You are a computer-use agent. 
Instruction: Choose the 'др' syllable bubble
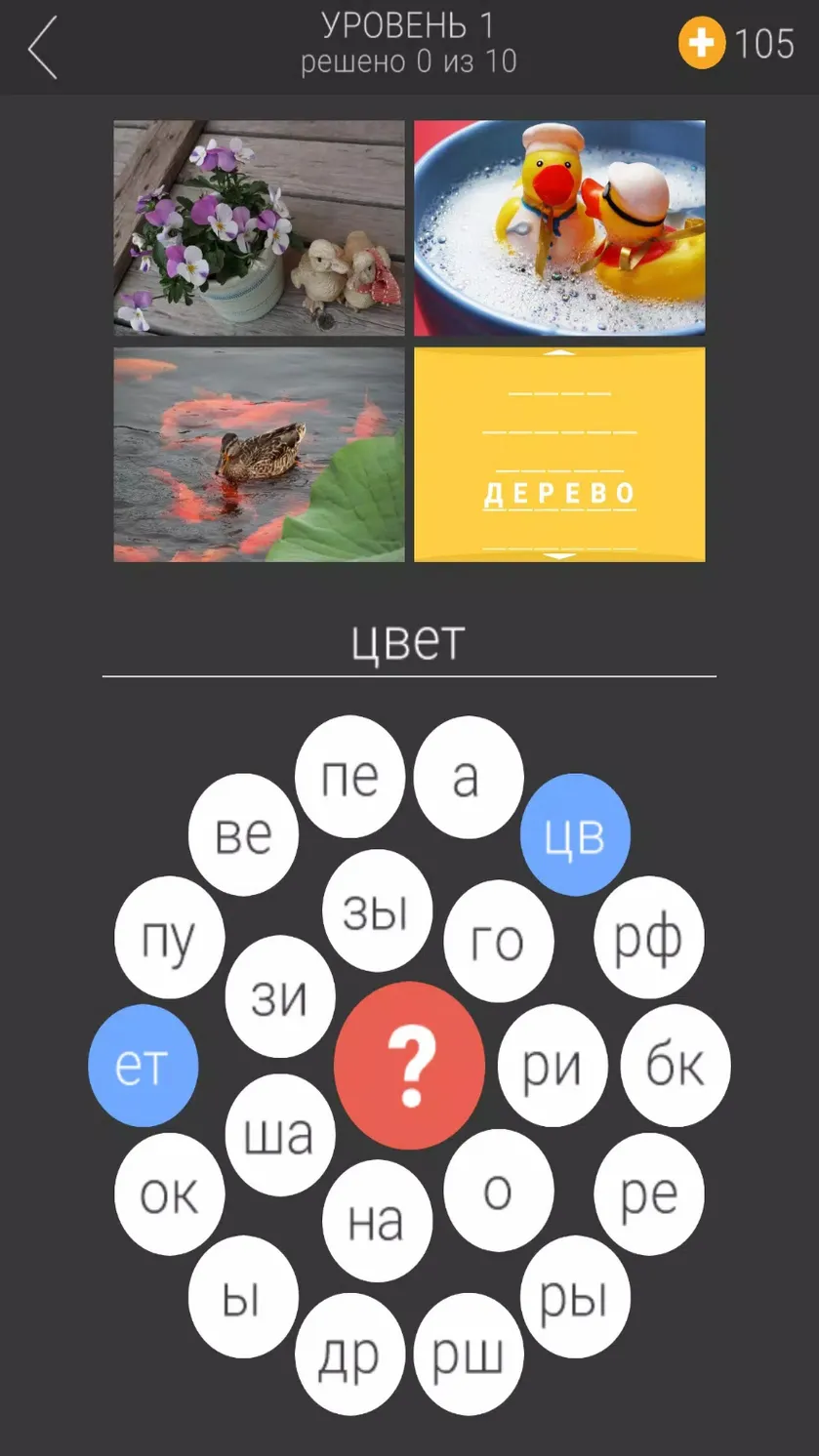coord(350,1355)
